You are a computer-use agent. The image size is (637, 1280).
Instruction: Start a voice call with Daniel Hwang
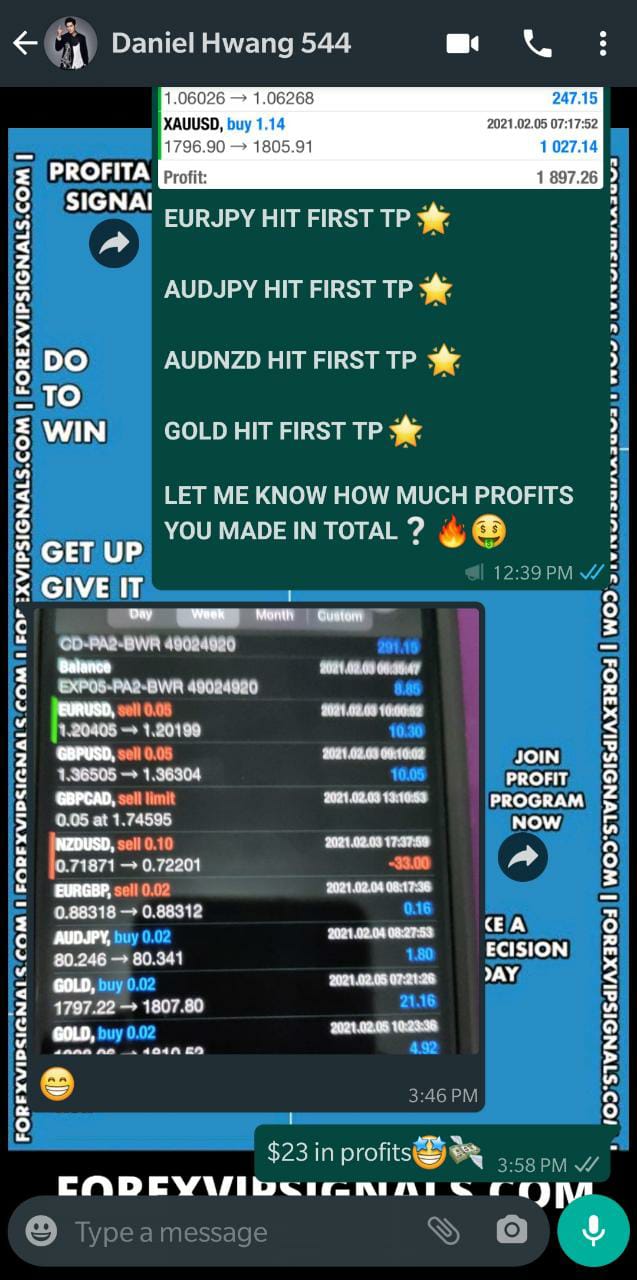coord(537,43)
